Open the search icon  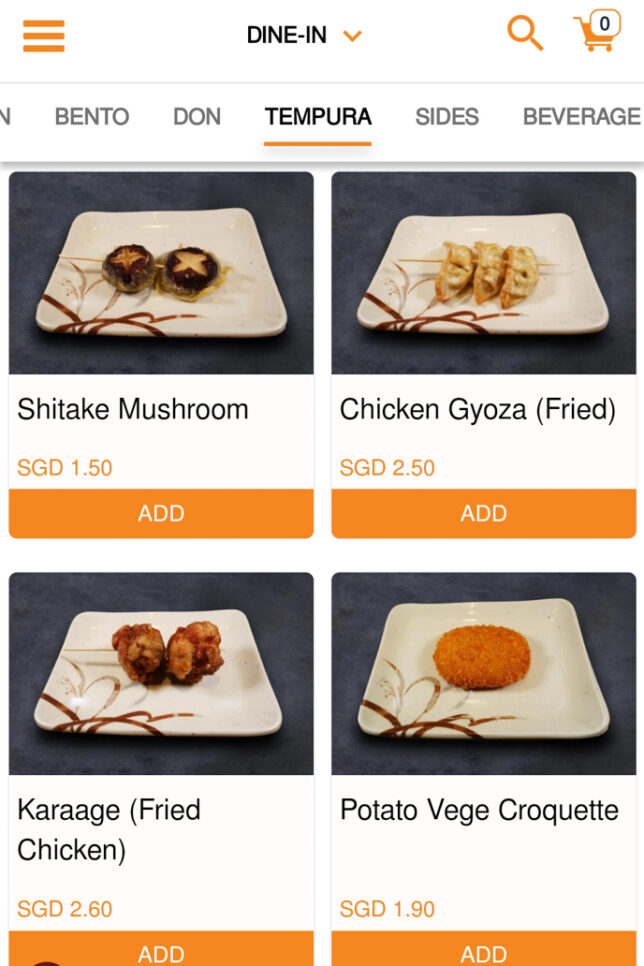pos(524,33)
